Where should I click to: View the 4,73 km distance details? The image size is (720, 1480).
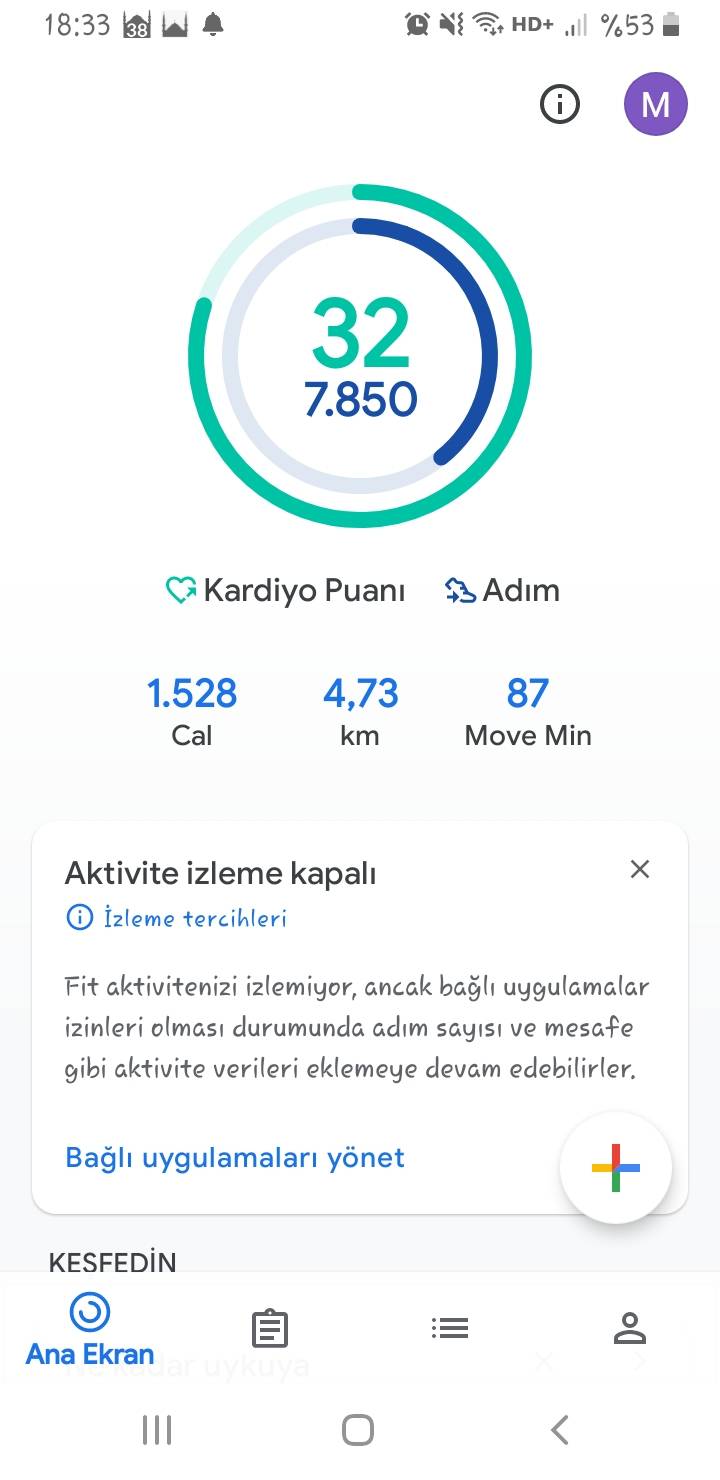(x=360, y=712)
